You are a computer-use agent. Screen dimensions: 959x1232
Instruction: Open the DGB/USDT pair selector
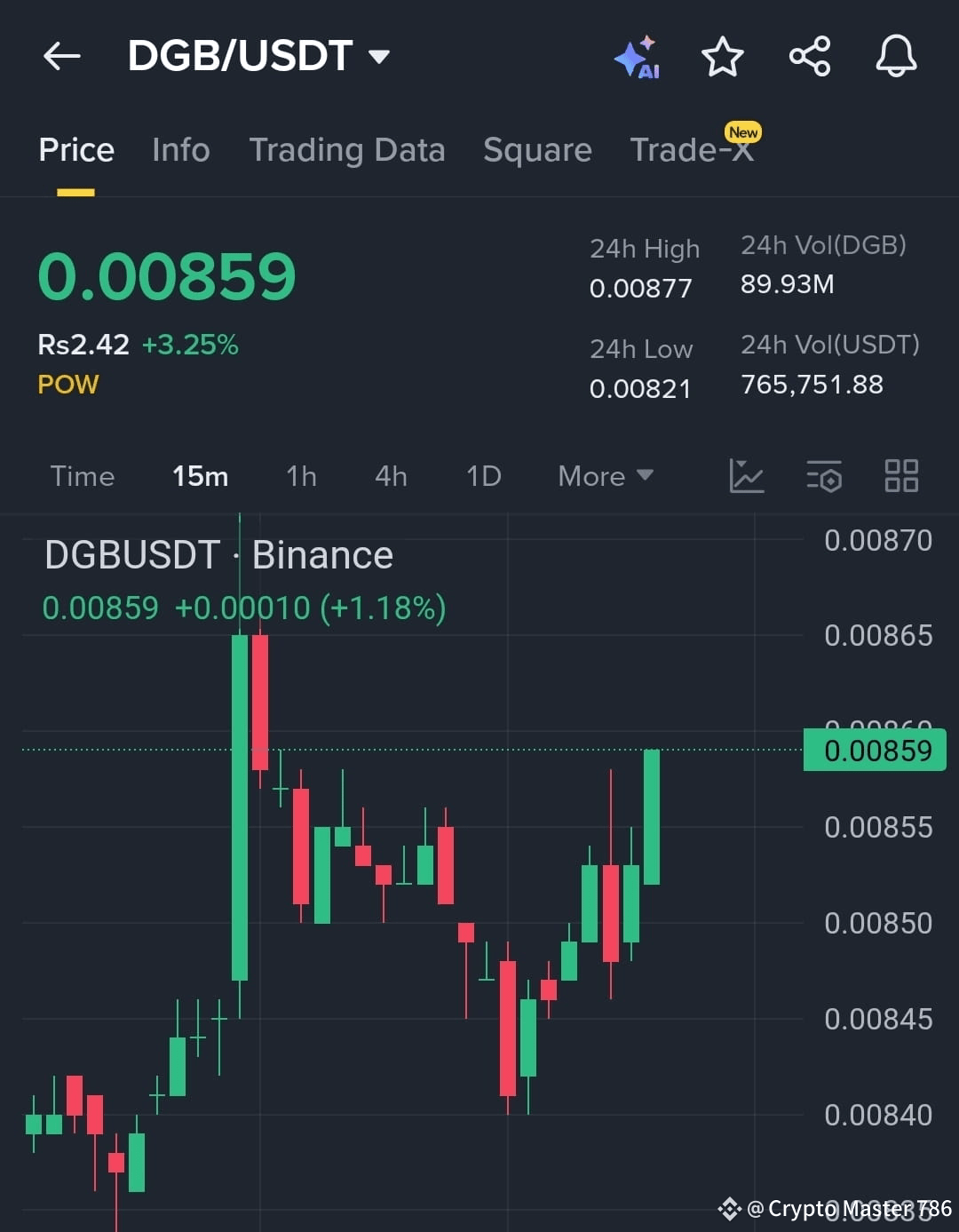[258, 55]
